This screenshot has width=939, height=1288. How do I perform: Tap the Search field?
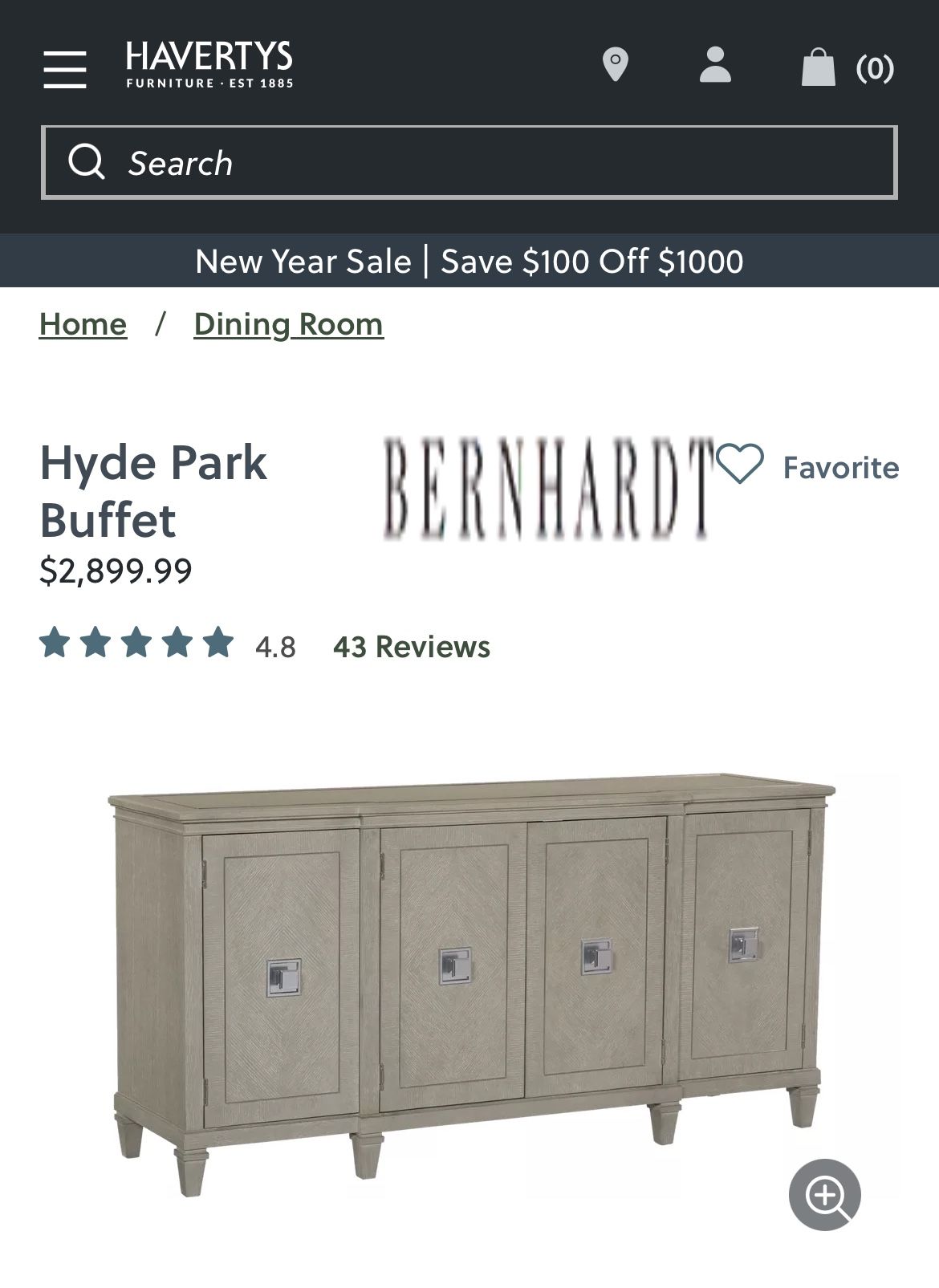point(469,163)
